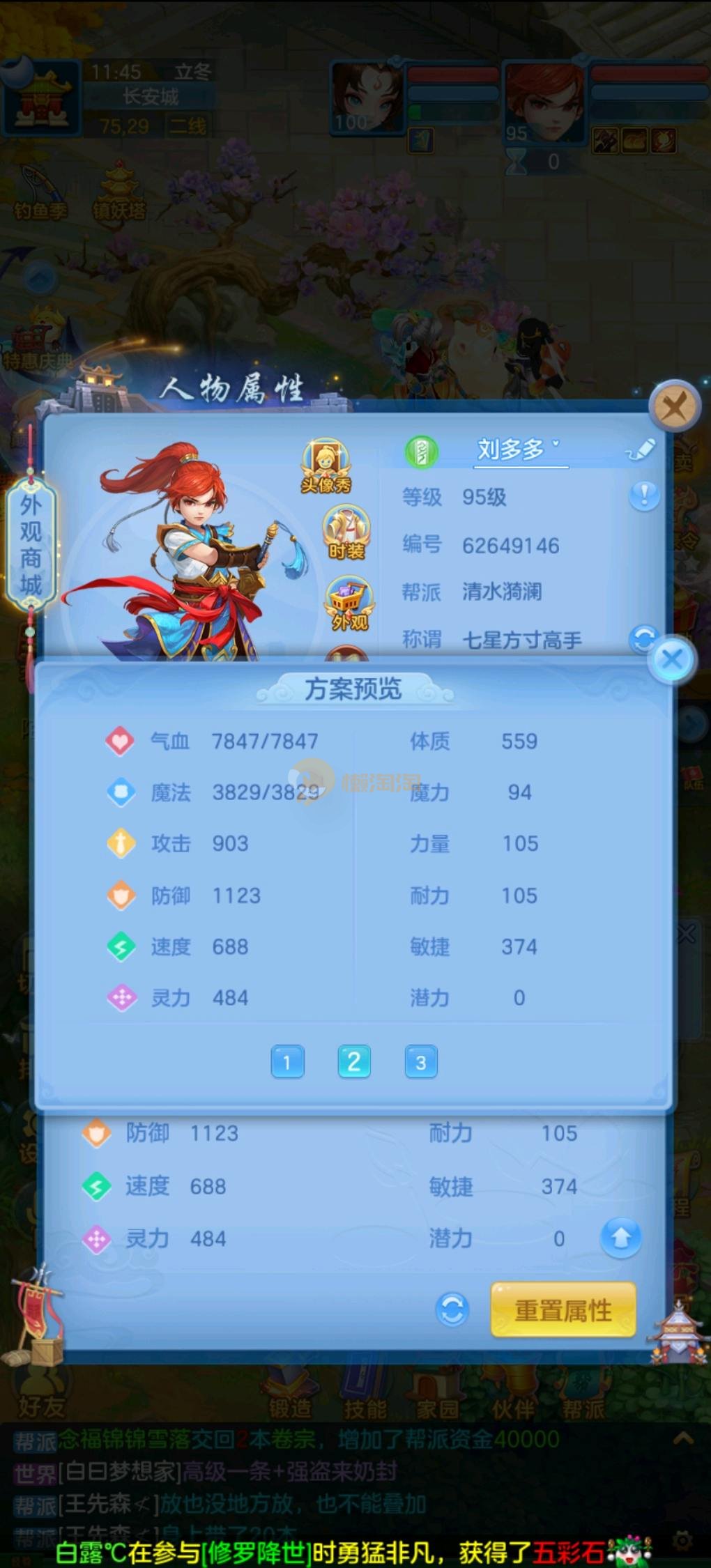Tap the info exclamation icon
Screen dimensions: 711x1568
[644, 496]
